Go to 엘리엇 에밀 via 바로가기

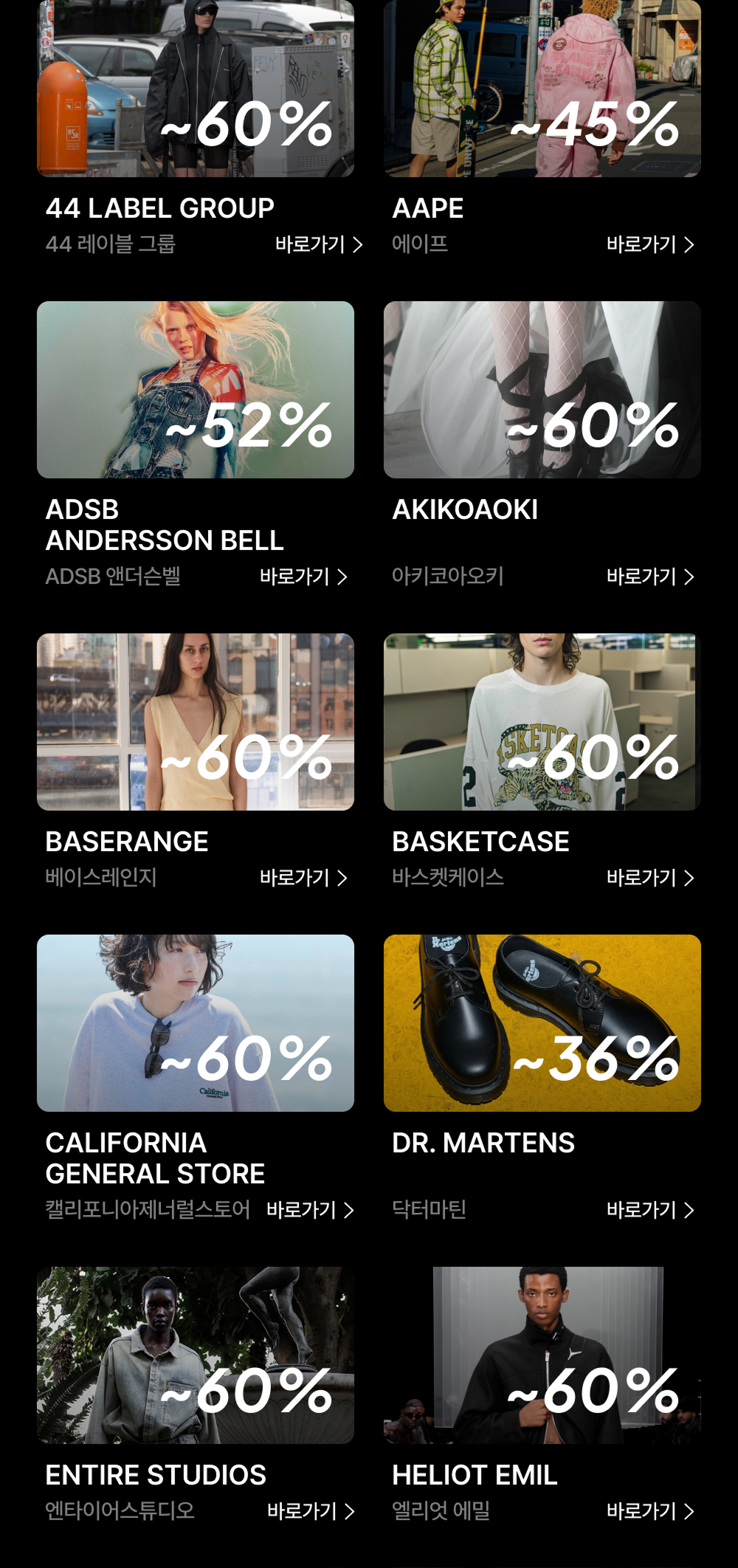[650, 1511]
